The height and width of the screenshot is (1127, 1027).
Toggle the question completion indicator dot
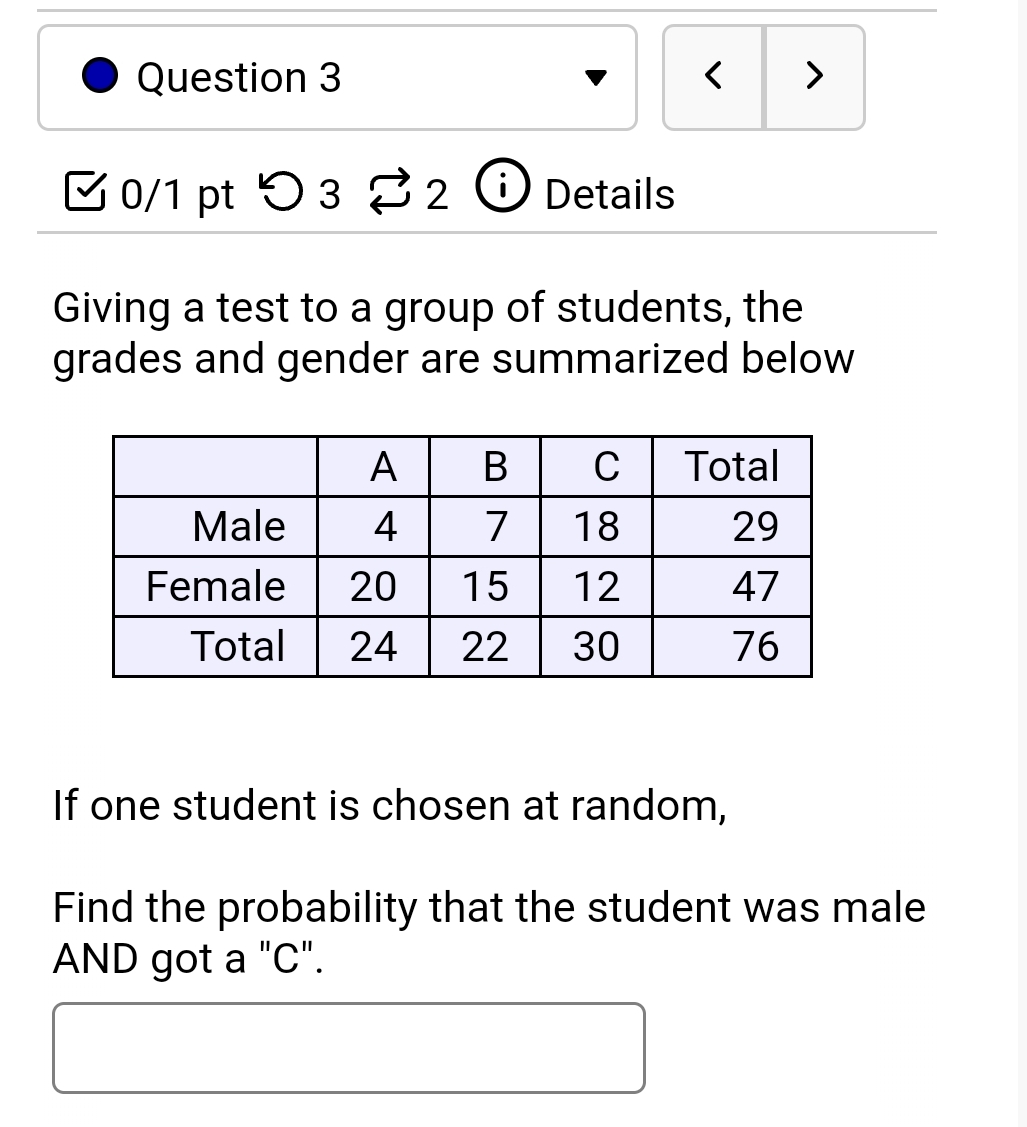tap(100, 76)
